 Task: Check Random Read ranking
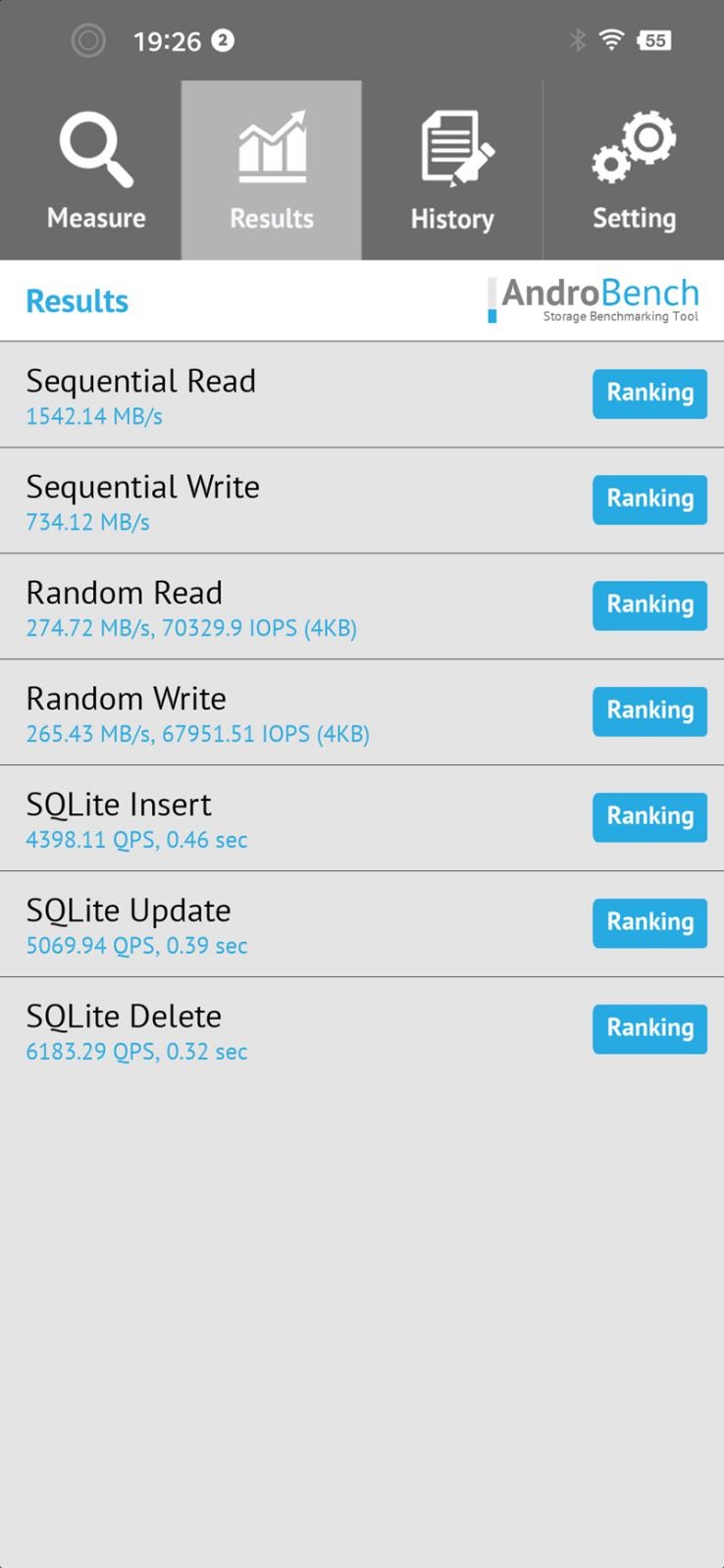pyautogui.click(x=649, y=605)
